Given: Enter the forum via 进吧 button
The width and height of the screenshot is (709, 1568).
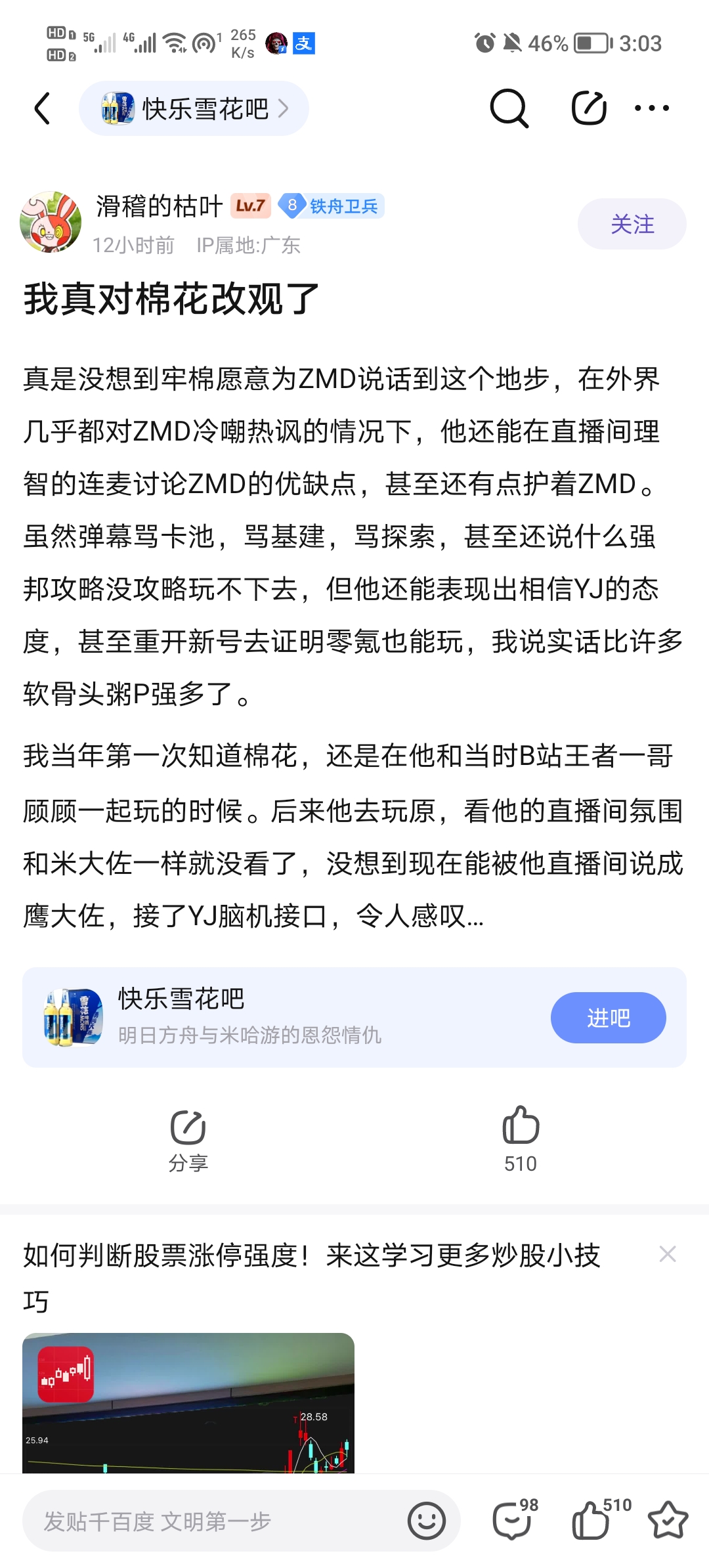Looking at the screenshot, I should point(608,1018).
